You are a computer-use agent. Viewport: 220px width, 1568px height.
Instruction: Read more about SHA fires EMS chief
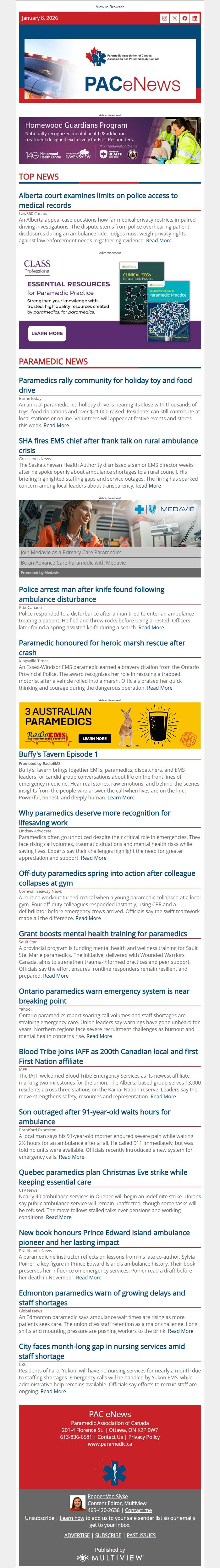tap(148, 486)
